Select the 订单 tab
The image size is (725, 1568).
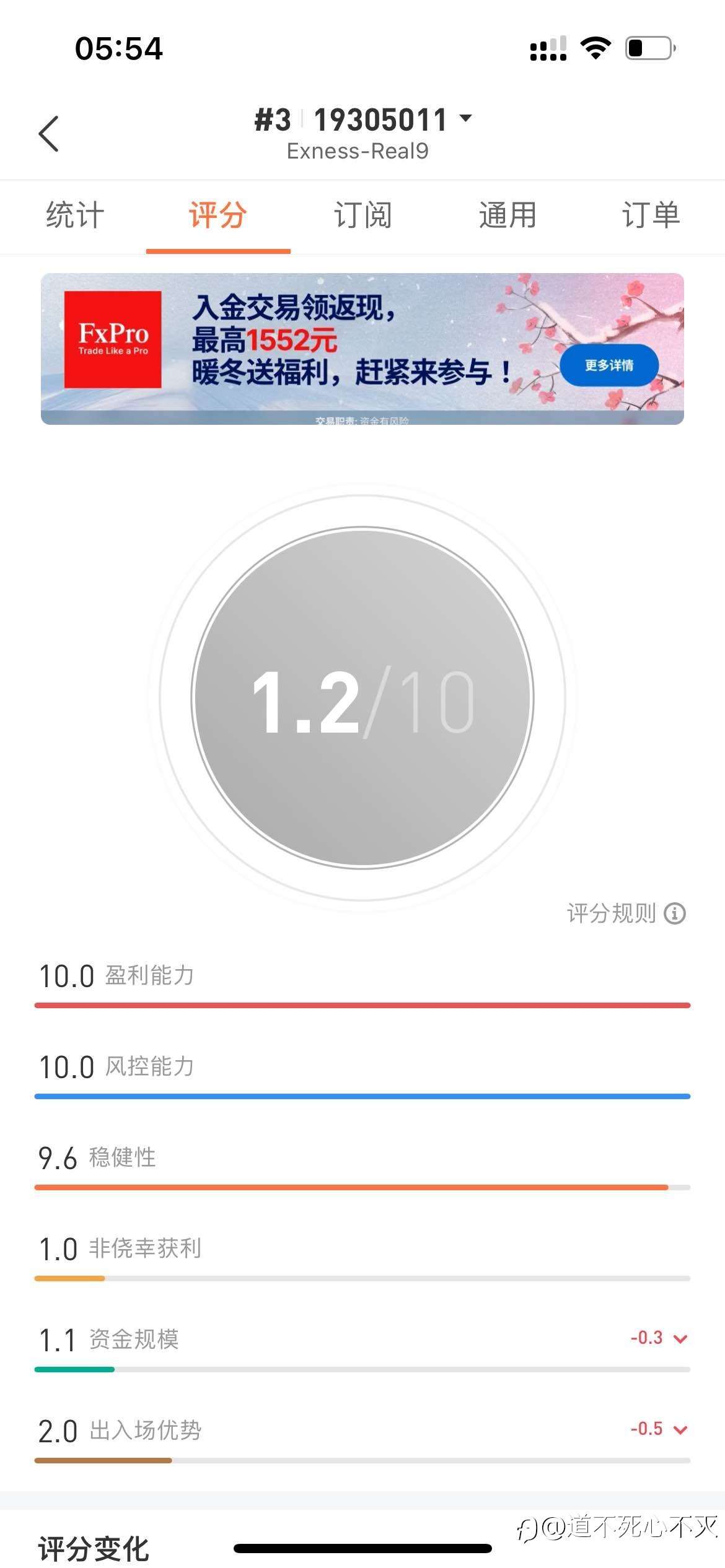click(652, 215)
